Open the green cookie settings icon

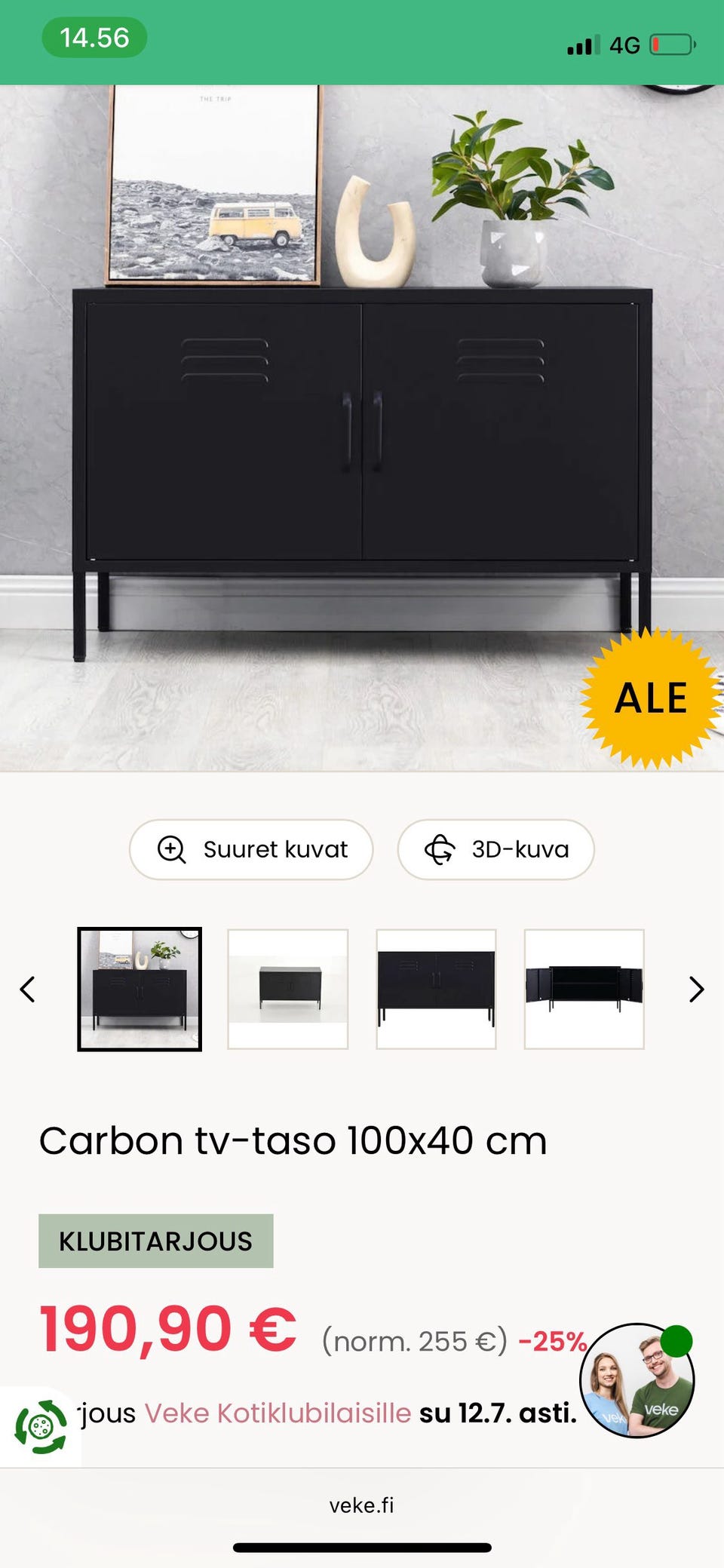[41, 1427]
